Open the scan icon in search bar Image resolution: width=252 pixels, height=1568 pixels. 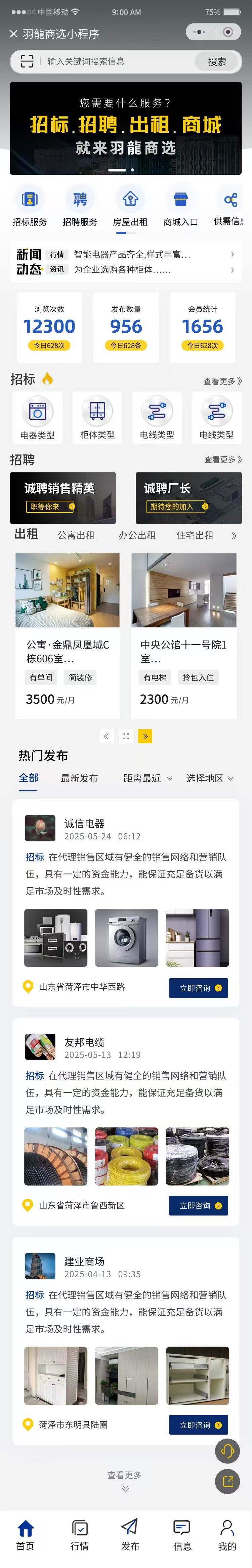tap(27, 61)
